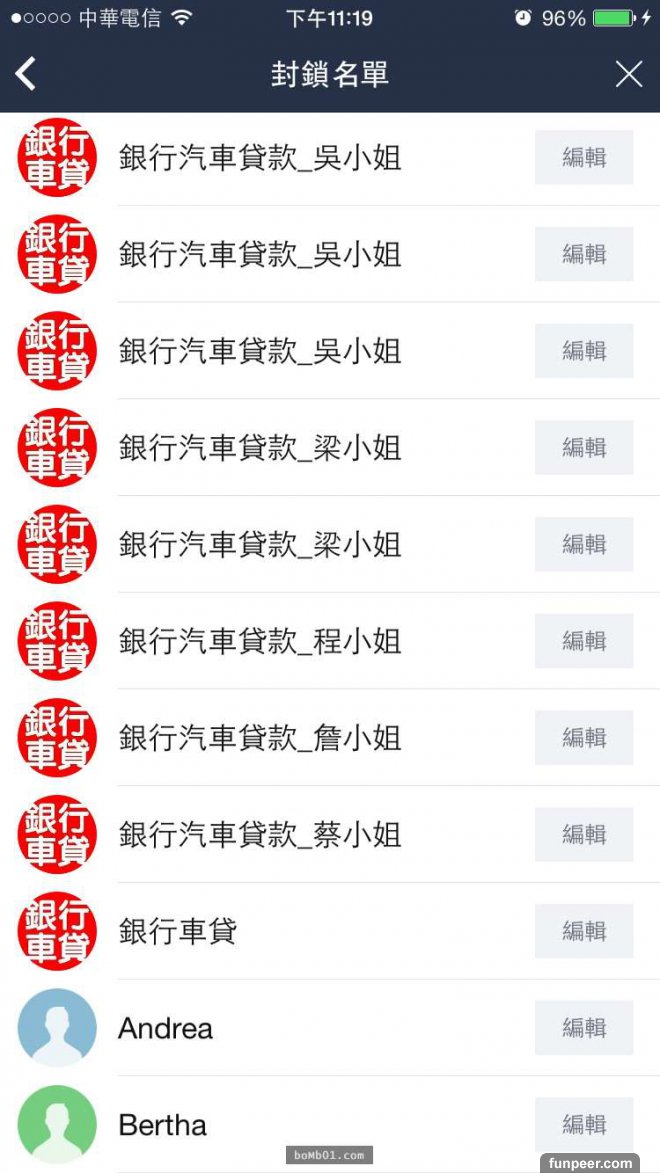Go back from the 封鎖名單 screen
The height and width of the screenshot is (1173, 660).
26,74
